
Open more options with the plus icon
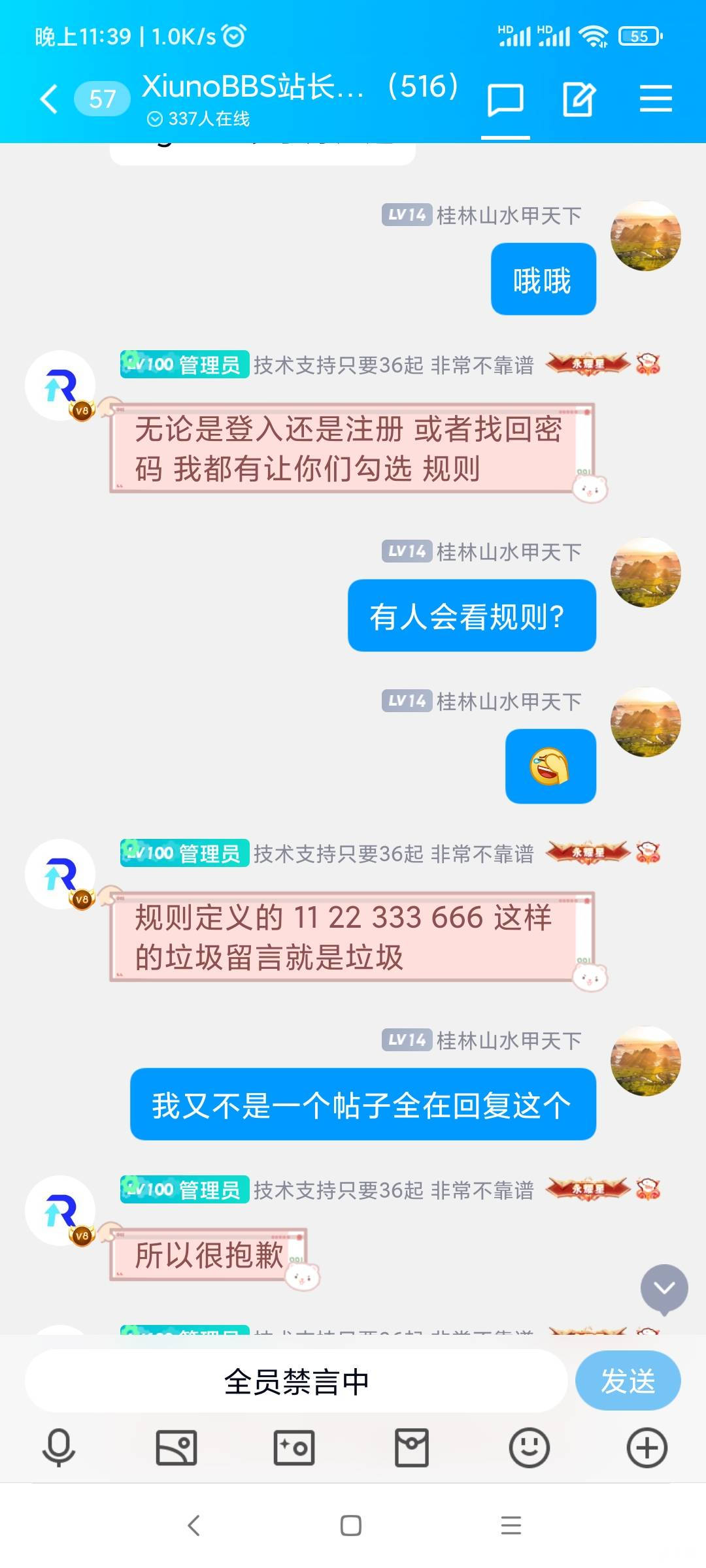click(647, 1447)
